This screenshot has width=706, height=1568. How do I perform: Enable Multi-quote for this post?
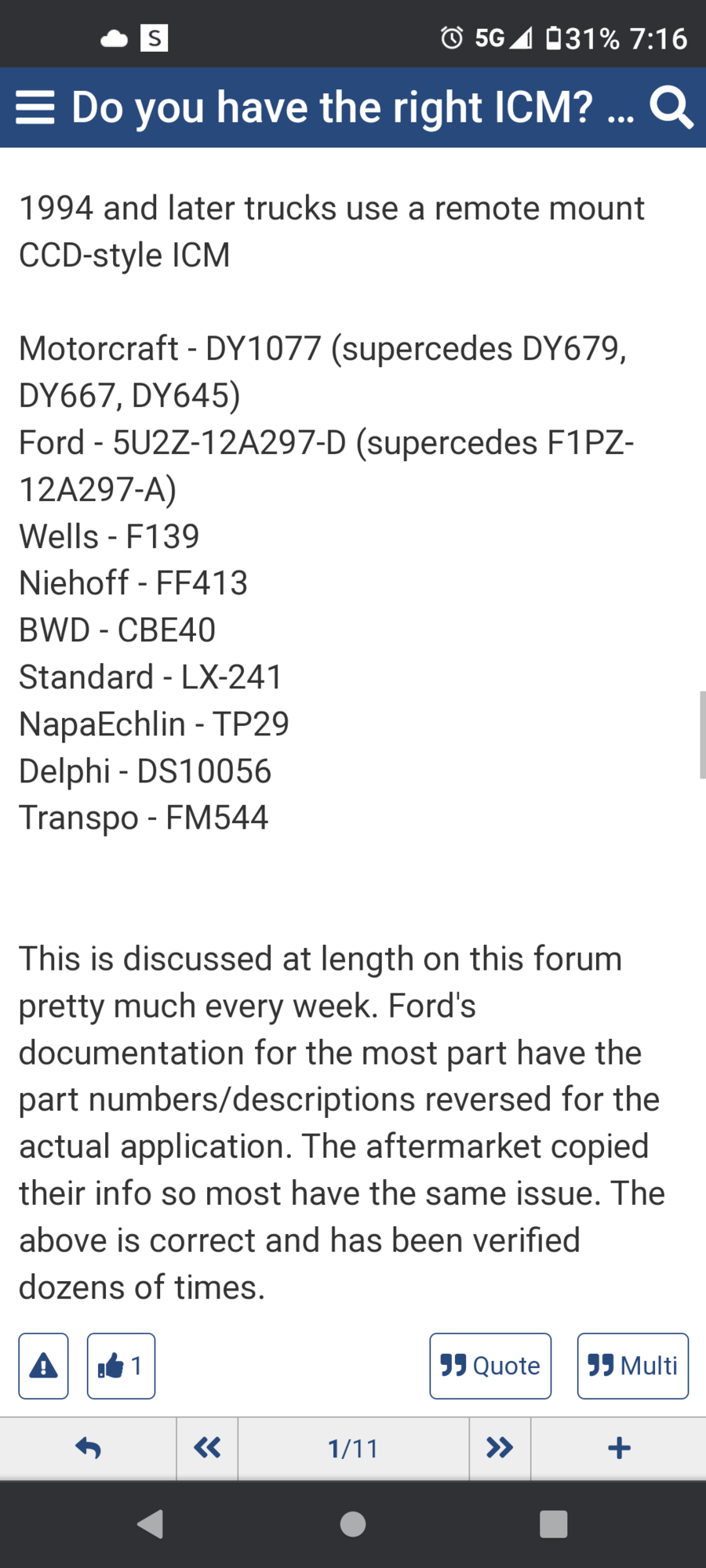point(632,1366)
